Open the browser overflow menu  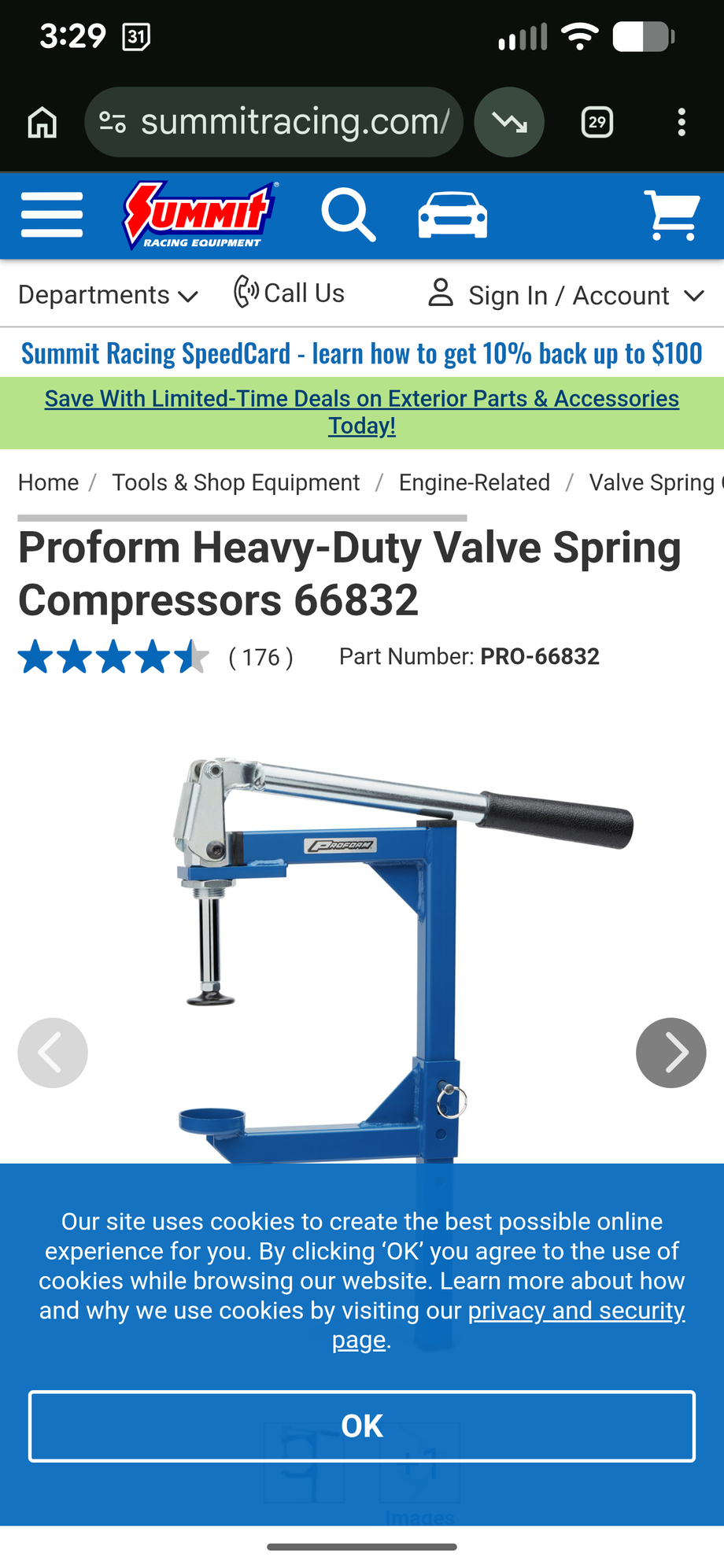pyautogui.click(x=682, y=122)
